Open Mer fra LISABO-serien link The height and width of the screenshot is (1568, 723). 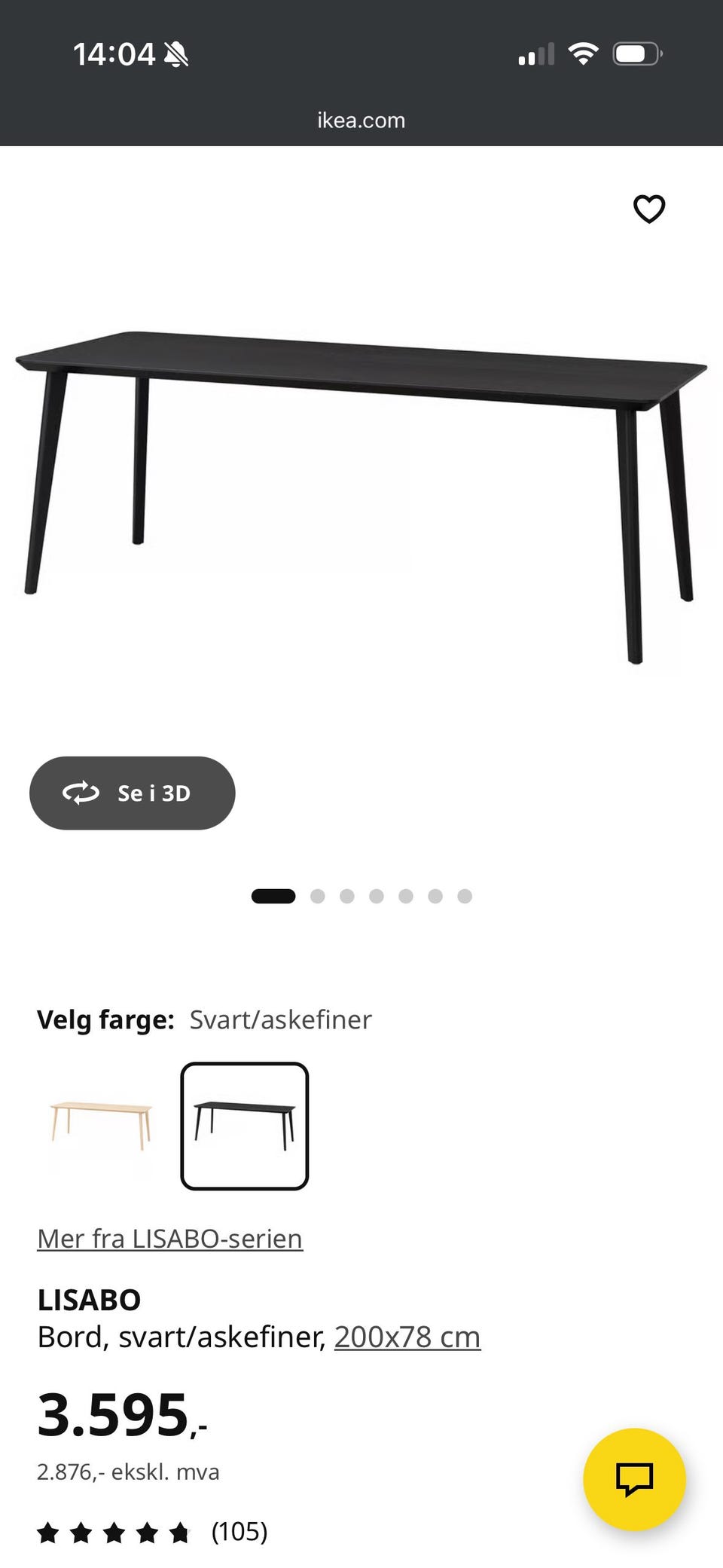coord(170,1238)
